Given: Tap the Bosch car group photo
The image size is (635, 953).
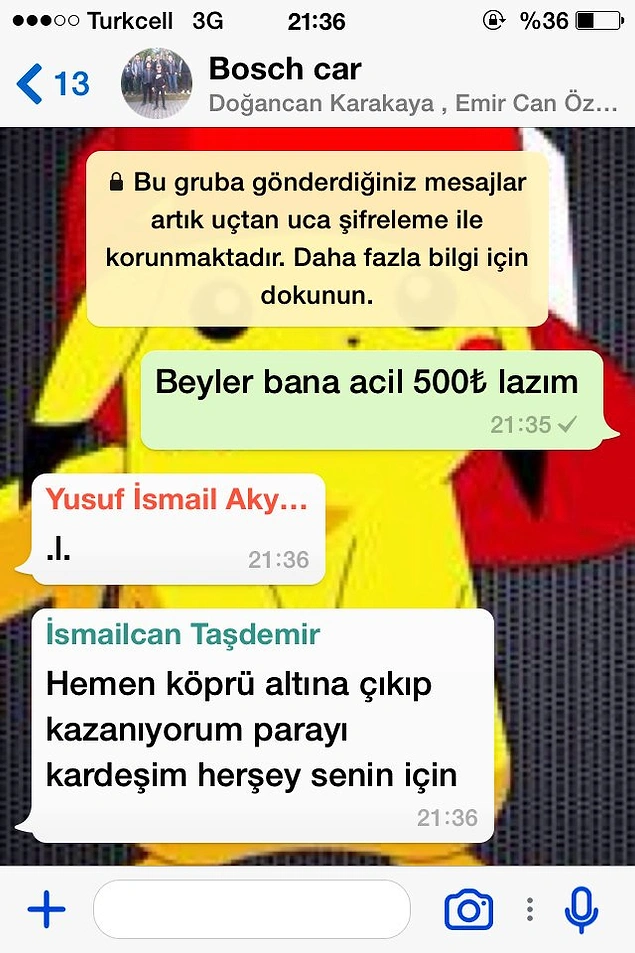Looking at the screenshot, I should (156, 83).
